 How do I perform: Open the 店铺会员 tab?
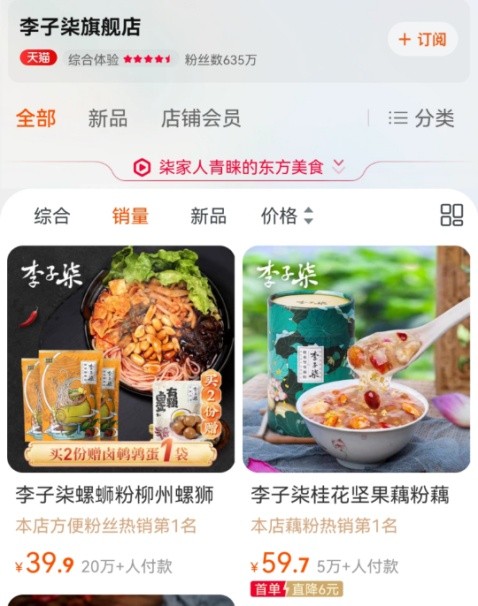point(201,118)
